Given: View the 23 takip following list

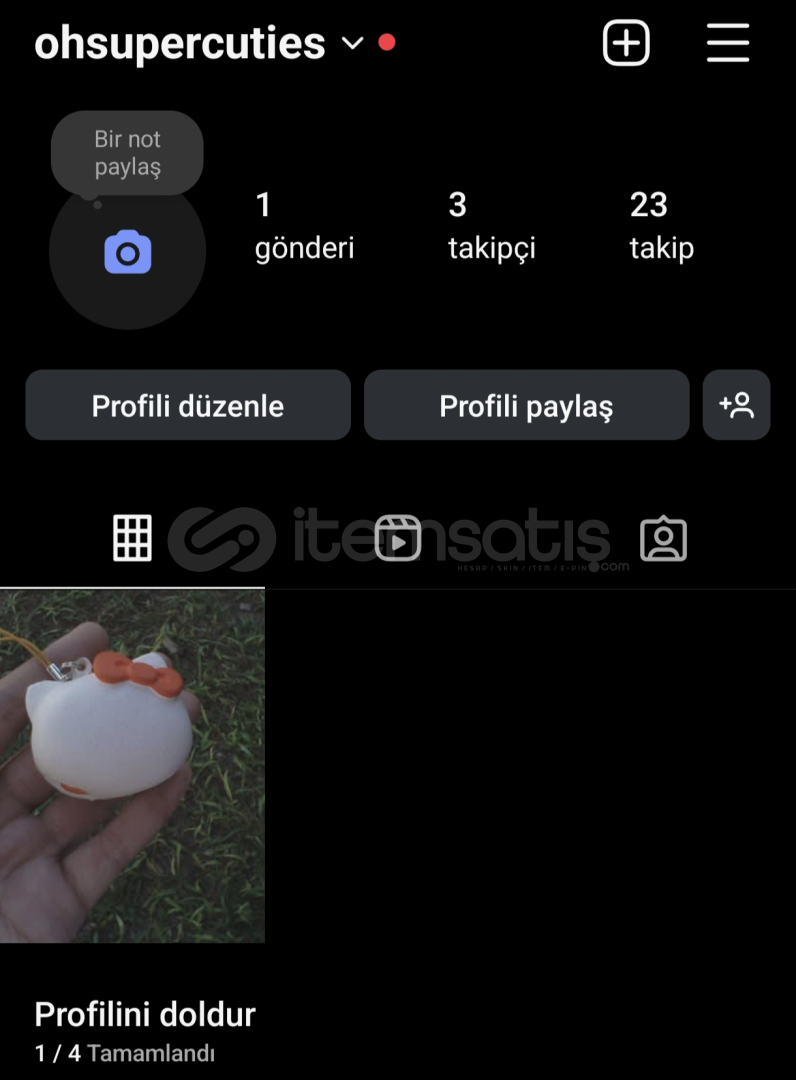Looking at the screenshot, I should (661, 226).
